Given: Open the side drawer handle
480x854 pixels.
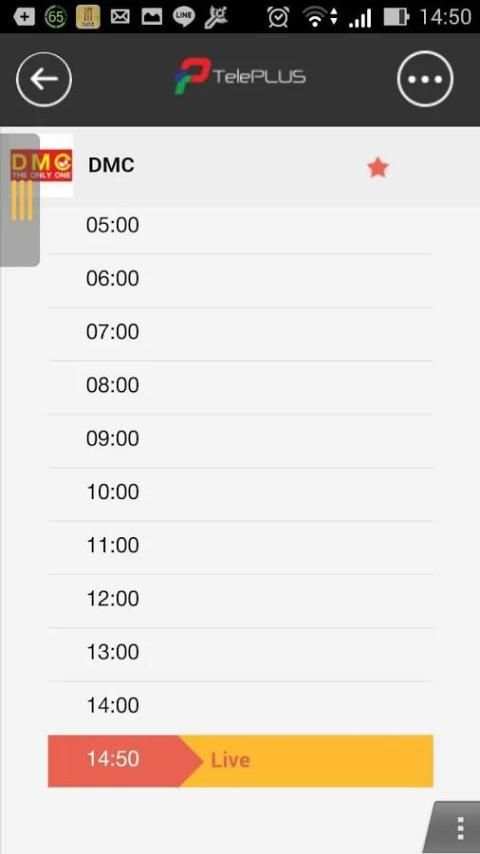Looking at the screenshot, I should point(20,200).
